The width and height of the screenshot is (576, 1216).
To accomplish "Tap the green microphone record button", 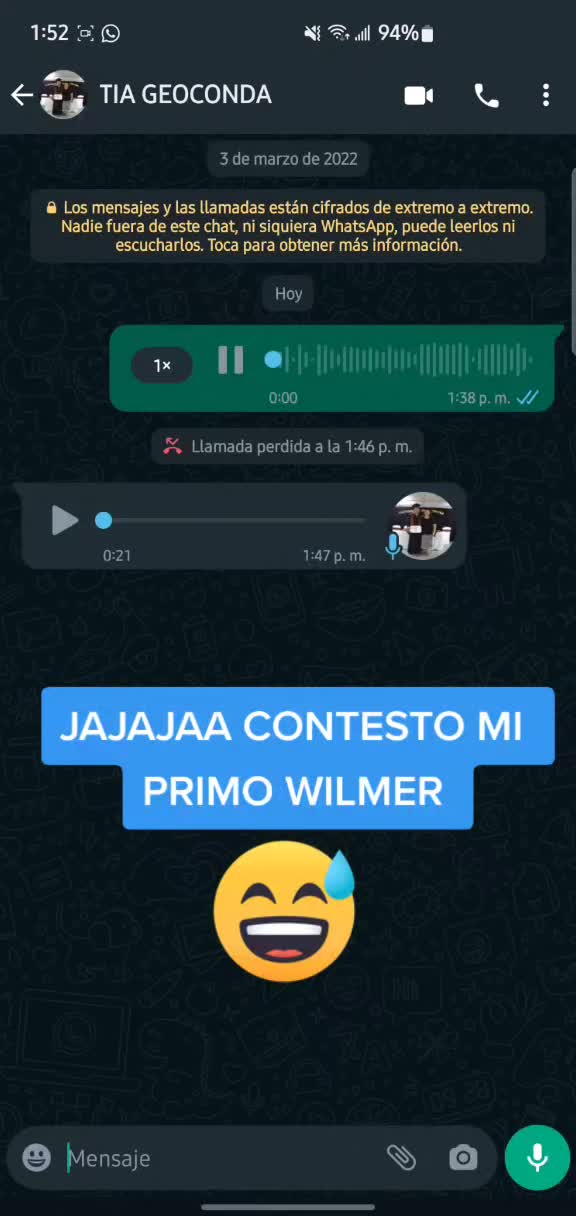I will [537, 1158].
